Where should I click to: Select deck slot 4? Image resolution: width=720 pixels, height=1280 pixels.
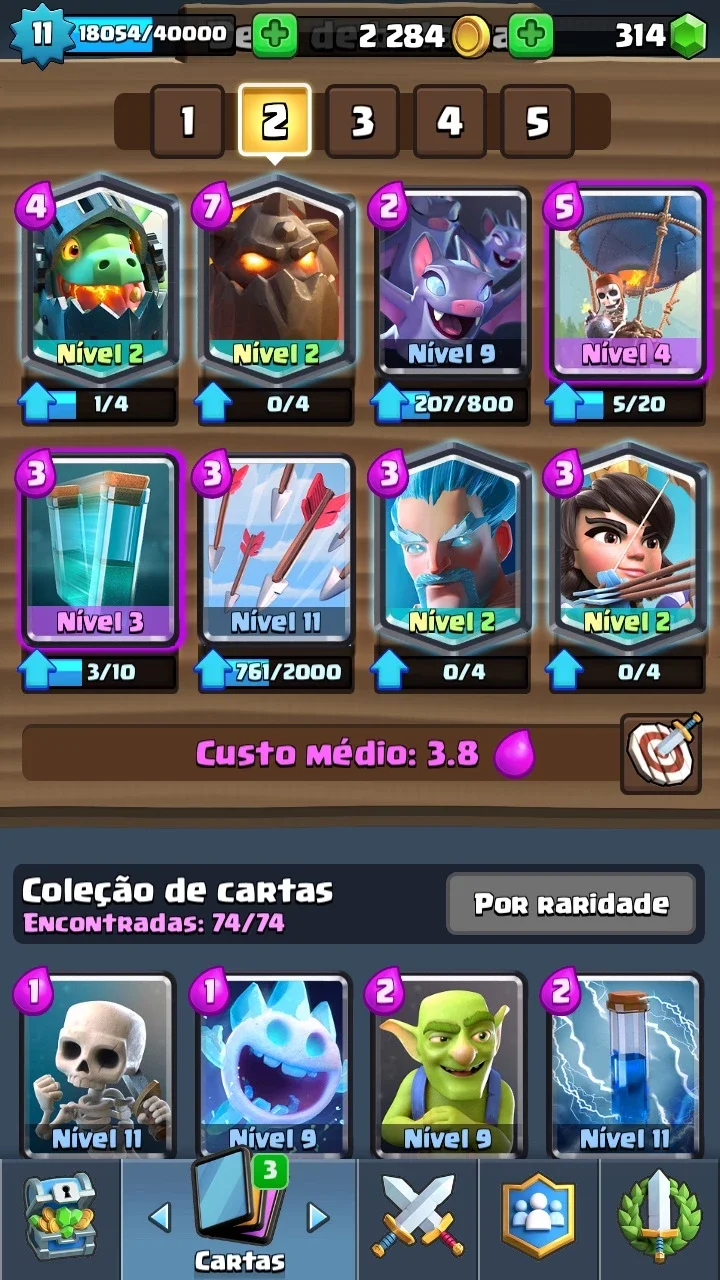(450, 122)
